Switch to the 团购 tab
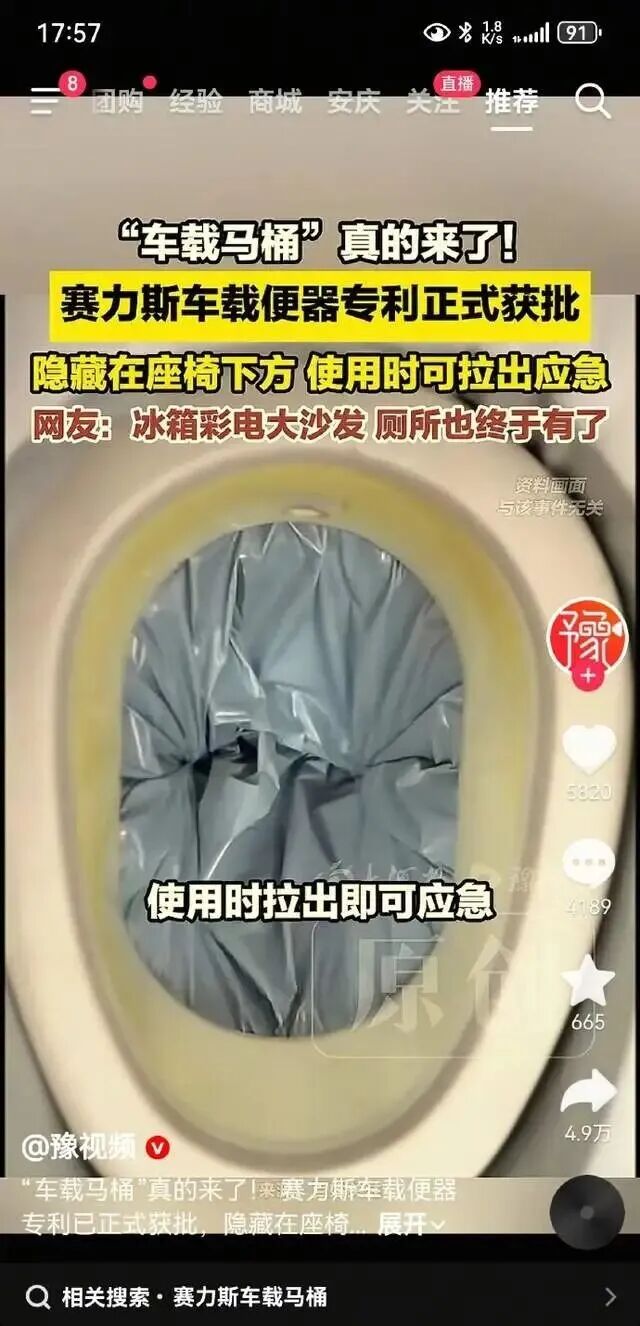Image resolution: width=640 pixels, height=1326 pixels. tap(117, 101)
